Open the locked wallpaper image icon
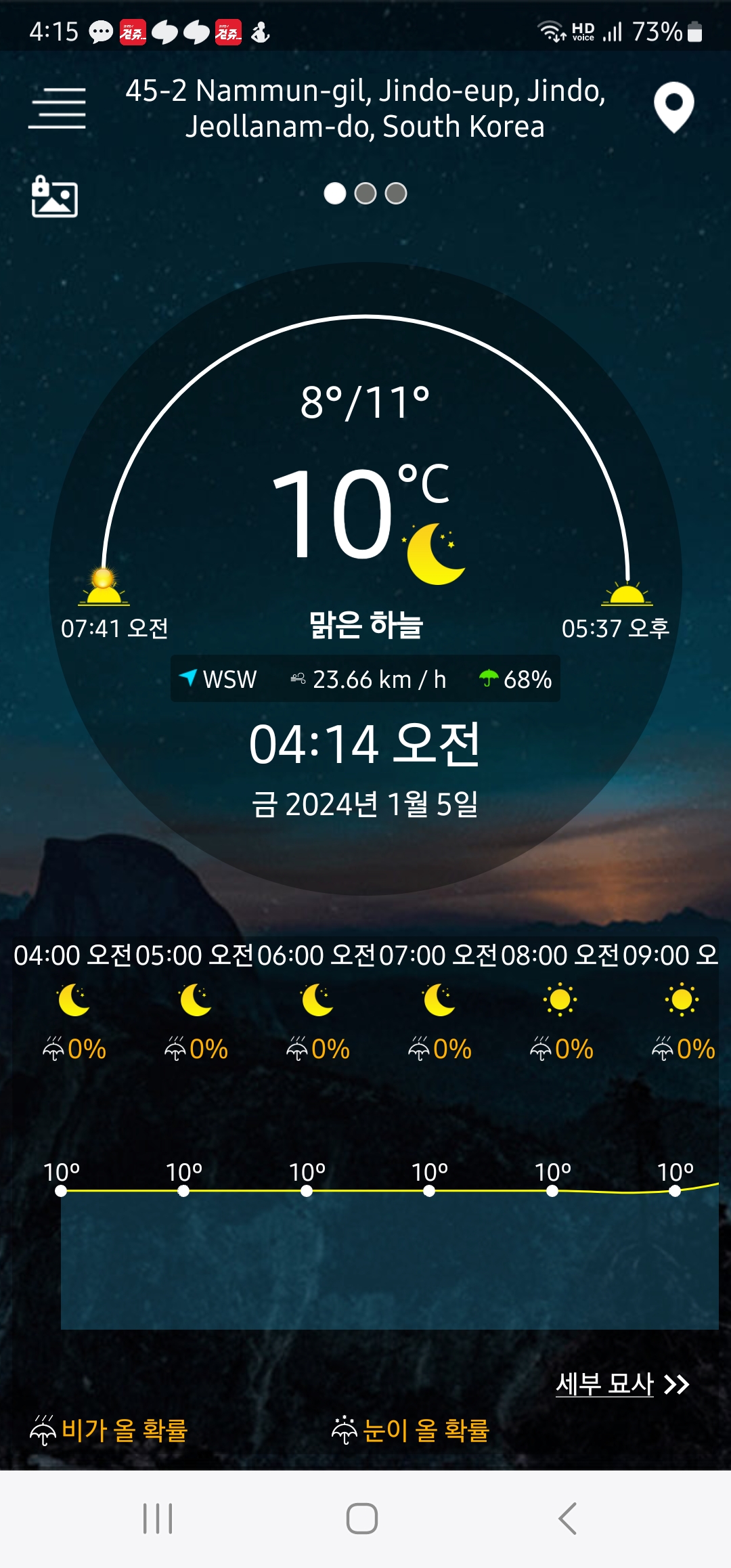Screen dimensions: 731x1568 tap(55, 197)
